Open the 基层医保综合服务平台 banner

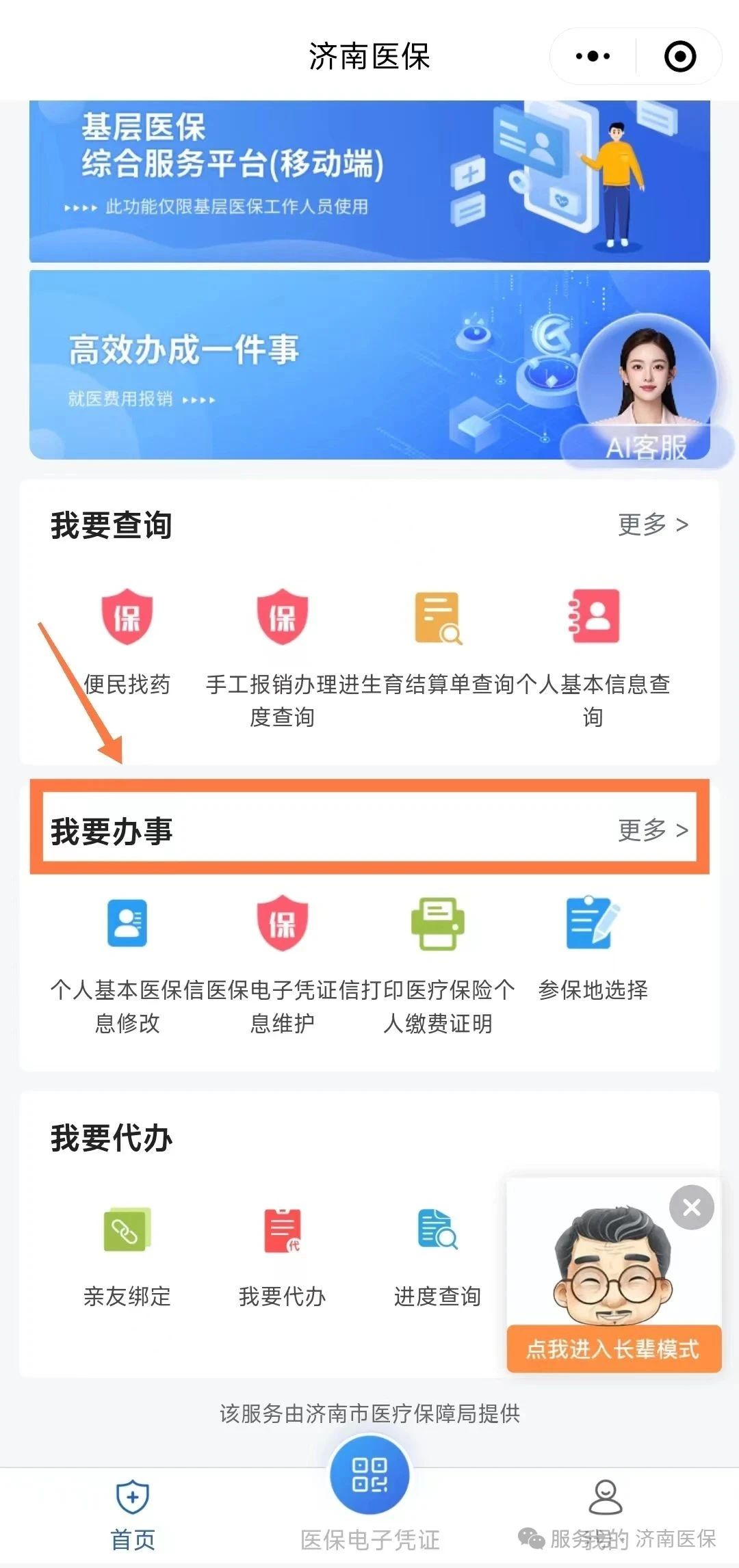click(x=369, y=181)
